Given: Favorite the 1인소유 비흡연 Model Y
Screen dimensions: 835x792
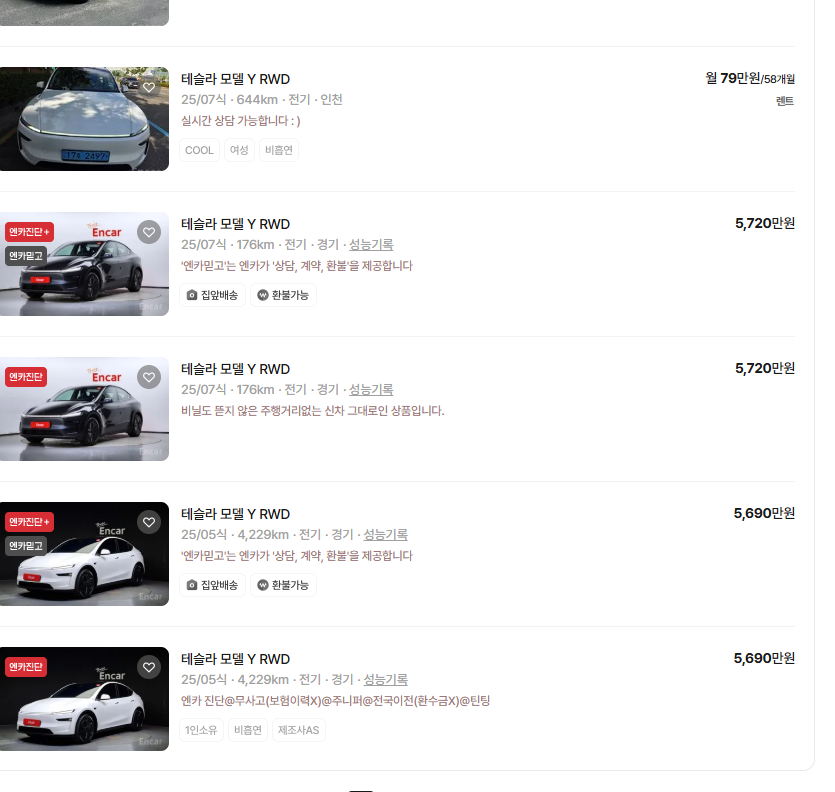Looking at the screenshot, I should pos(149,667).
